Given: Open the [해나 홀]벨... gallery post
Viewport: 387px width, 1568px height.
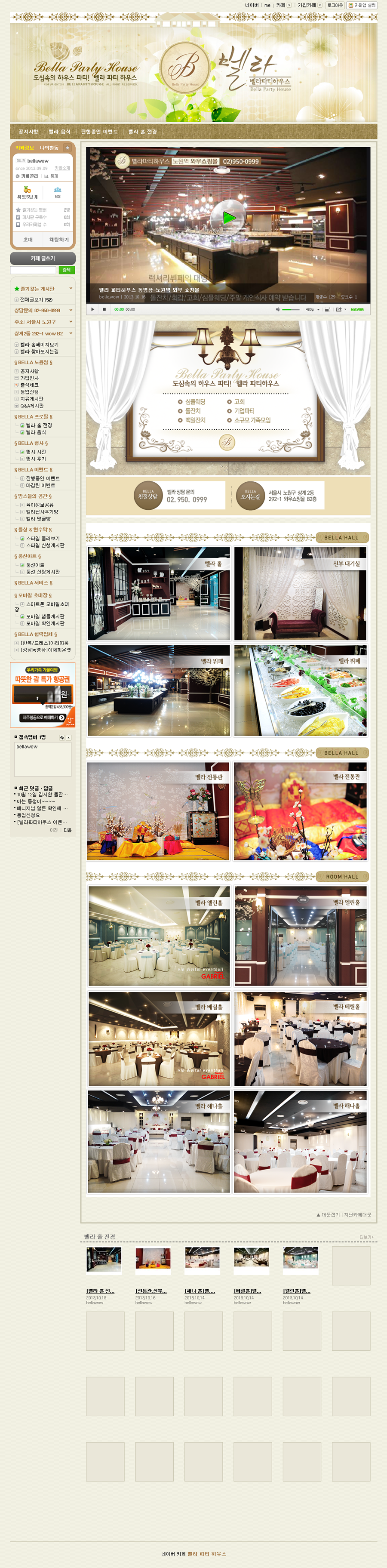Looking at the screenshot, I should point(200,1291).
